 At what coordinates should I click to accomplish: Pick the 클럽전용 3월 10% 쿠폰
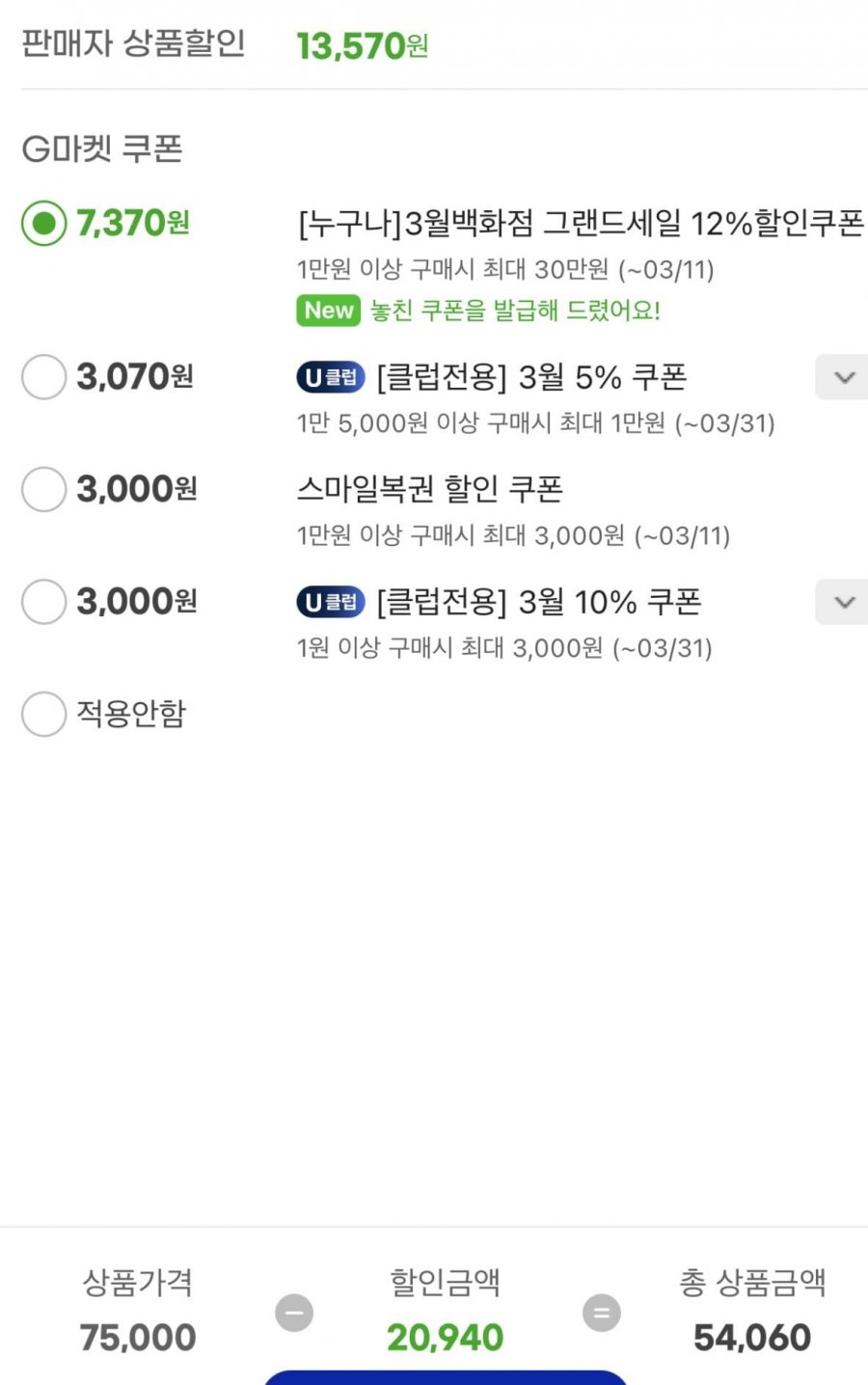[43, 602]
